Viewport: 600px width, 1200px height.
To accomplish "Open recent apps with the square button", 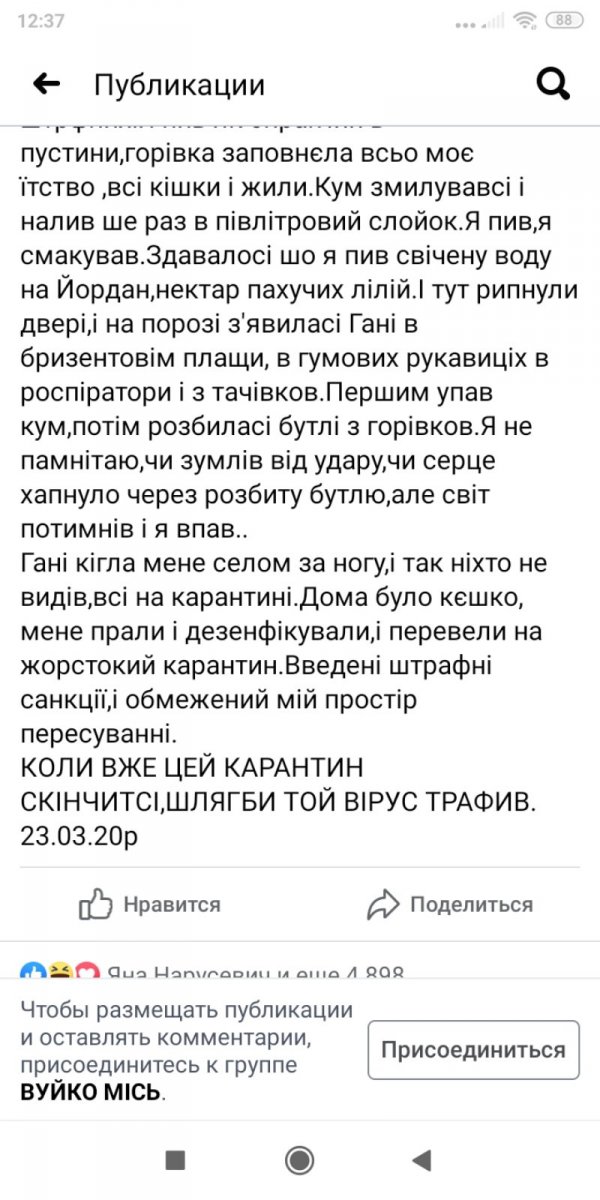I will click(175, 1159).
